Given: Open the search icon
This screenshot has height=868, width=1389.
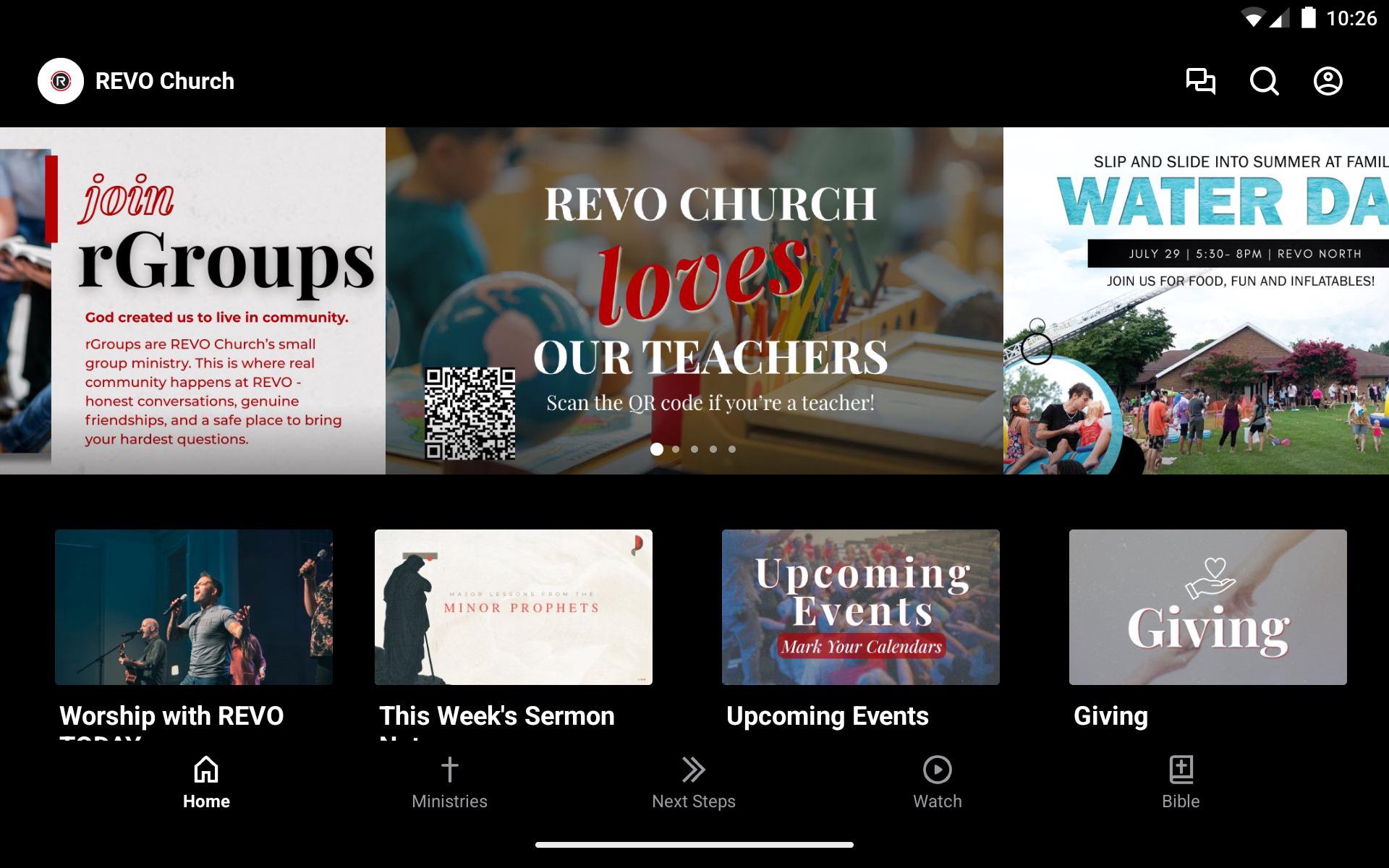Looking at the screenshot, I should pyautogui.click(x=1265, y=81).
